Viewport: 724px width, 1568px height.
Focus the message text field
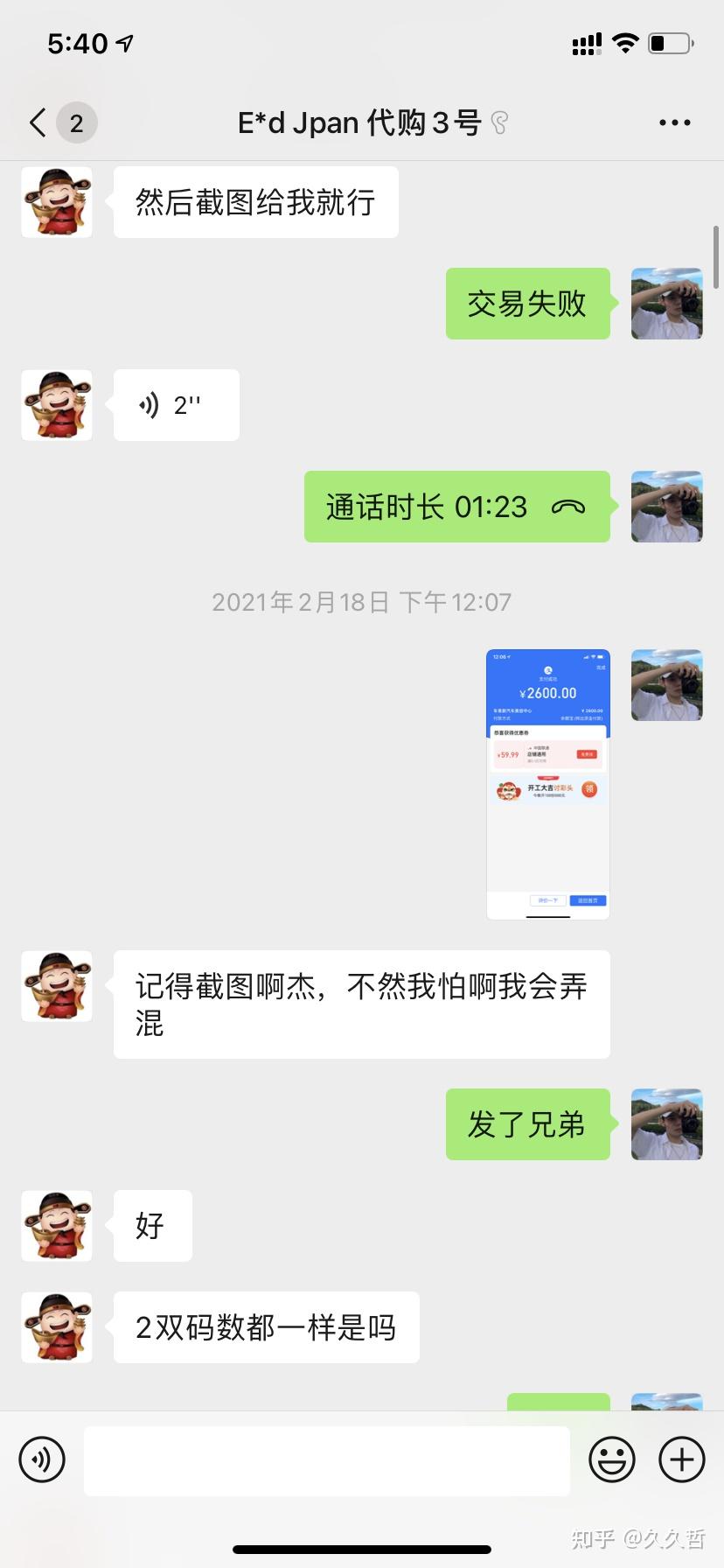coord(326,1460)
